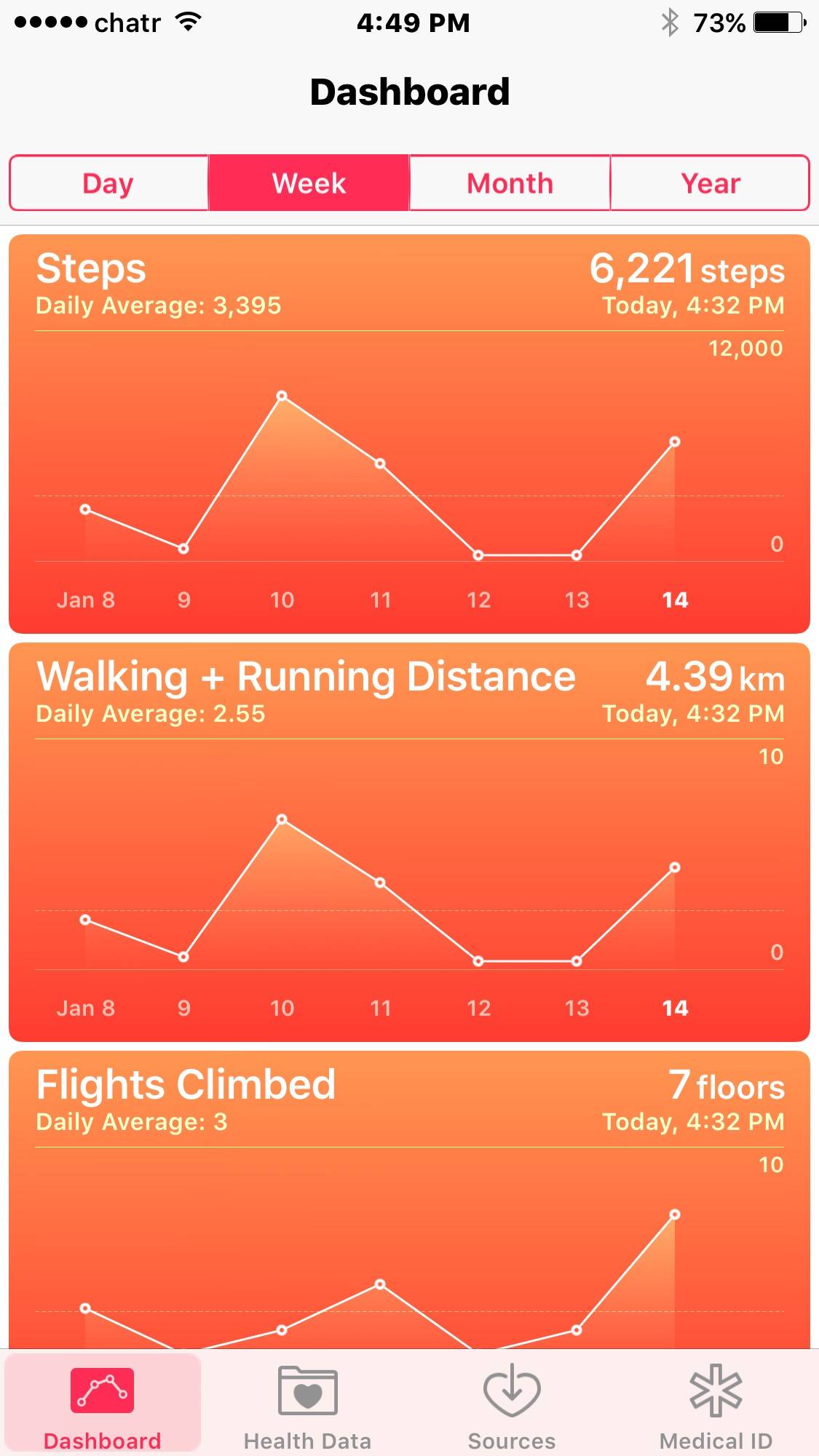Viewport: 819px width, 1456px height.
Task: Show the Month view
Action: click(510, 183)
